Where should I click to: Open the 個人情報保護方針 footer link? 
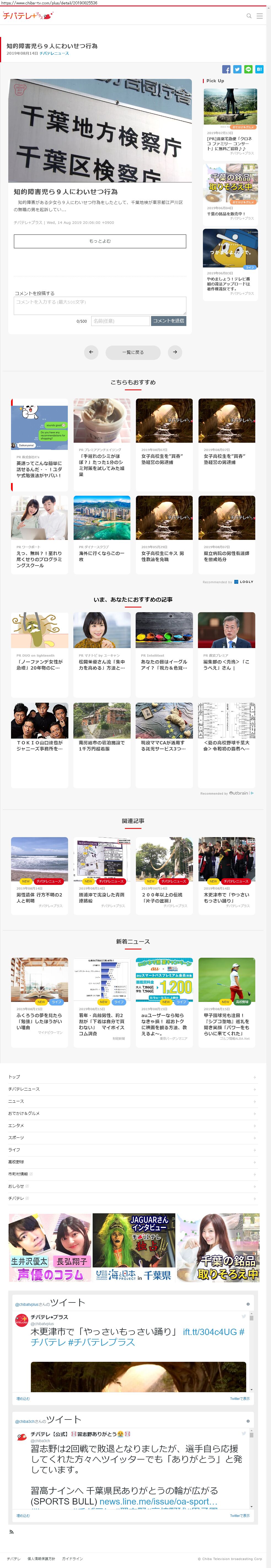41,1559
